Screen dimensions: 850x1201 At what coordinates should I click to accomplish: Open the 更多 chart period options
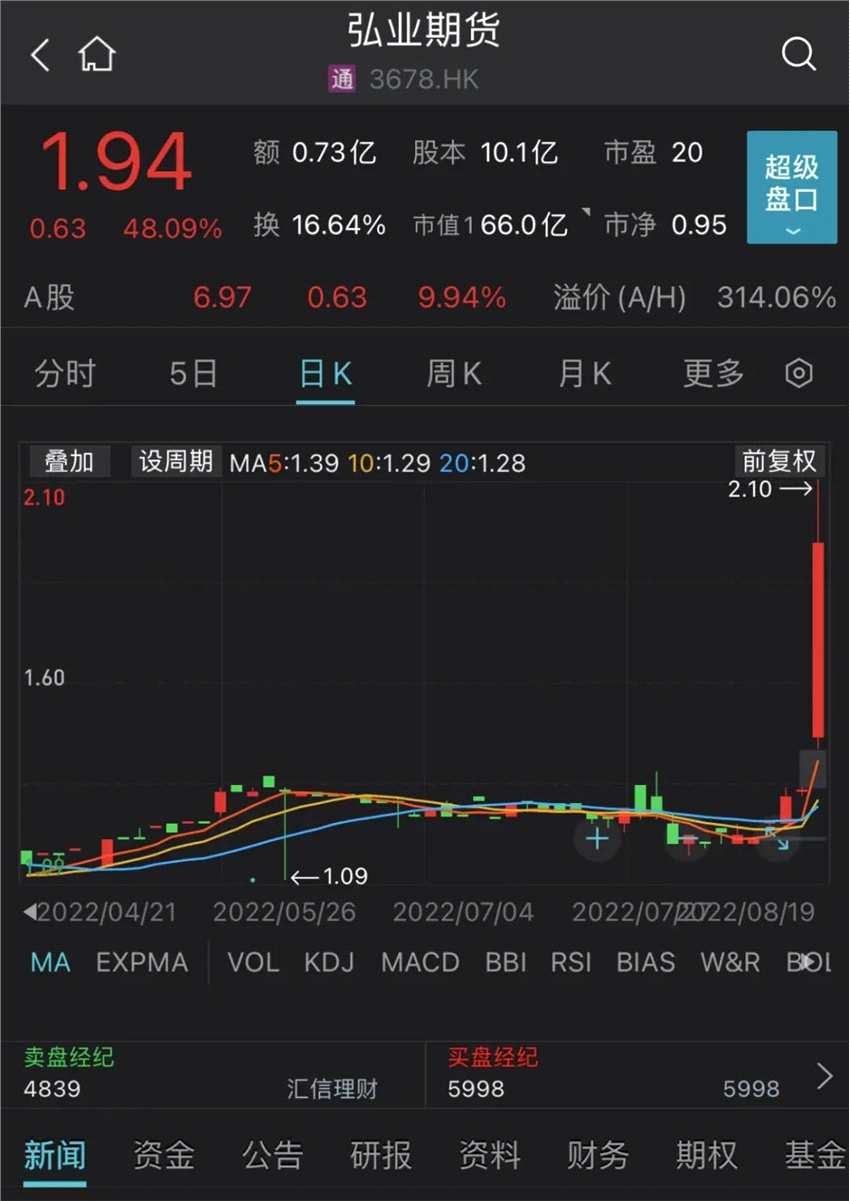pos(714,374)
